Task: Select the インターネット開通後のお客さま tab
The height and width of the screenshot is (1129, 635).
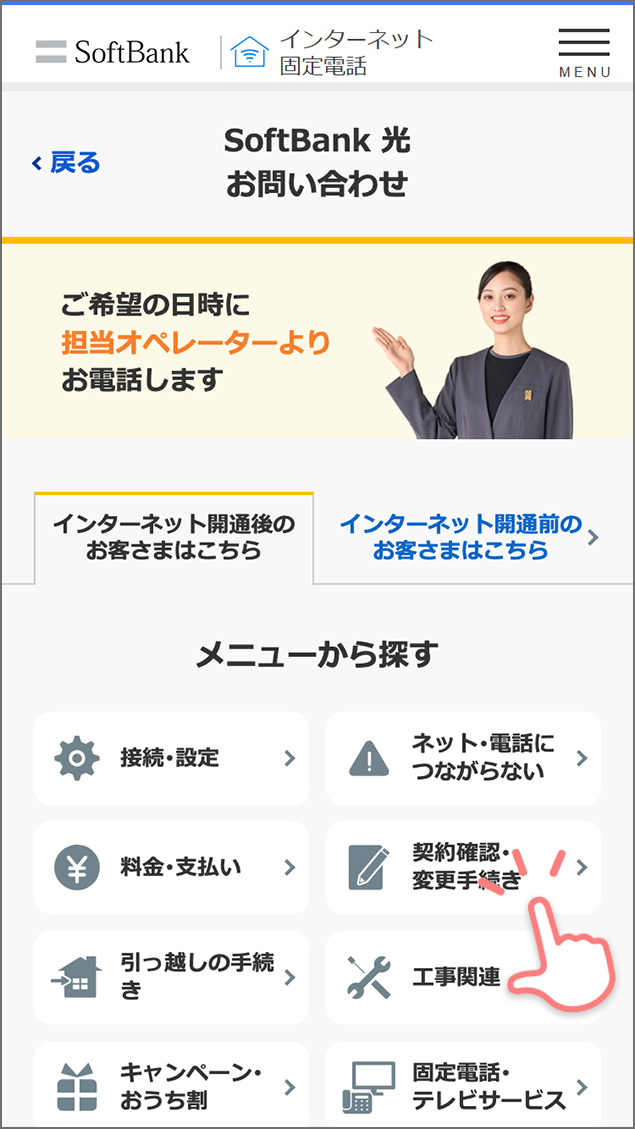Action: (174, 537)
